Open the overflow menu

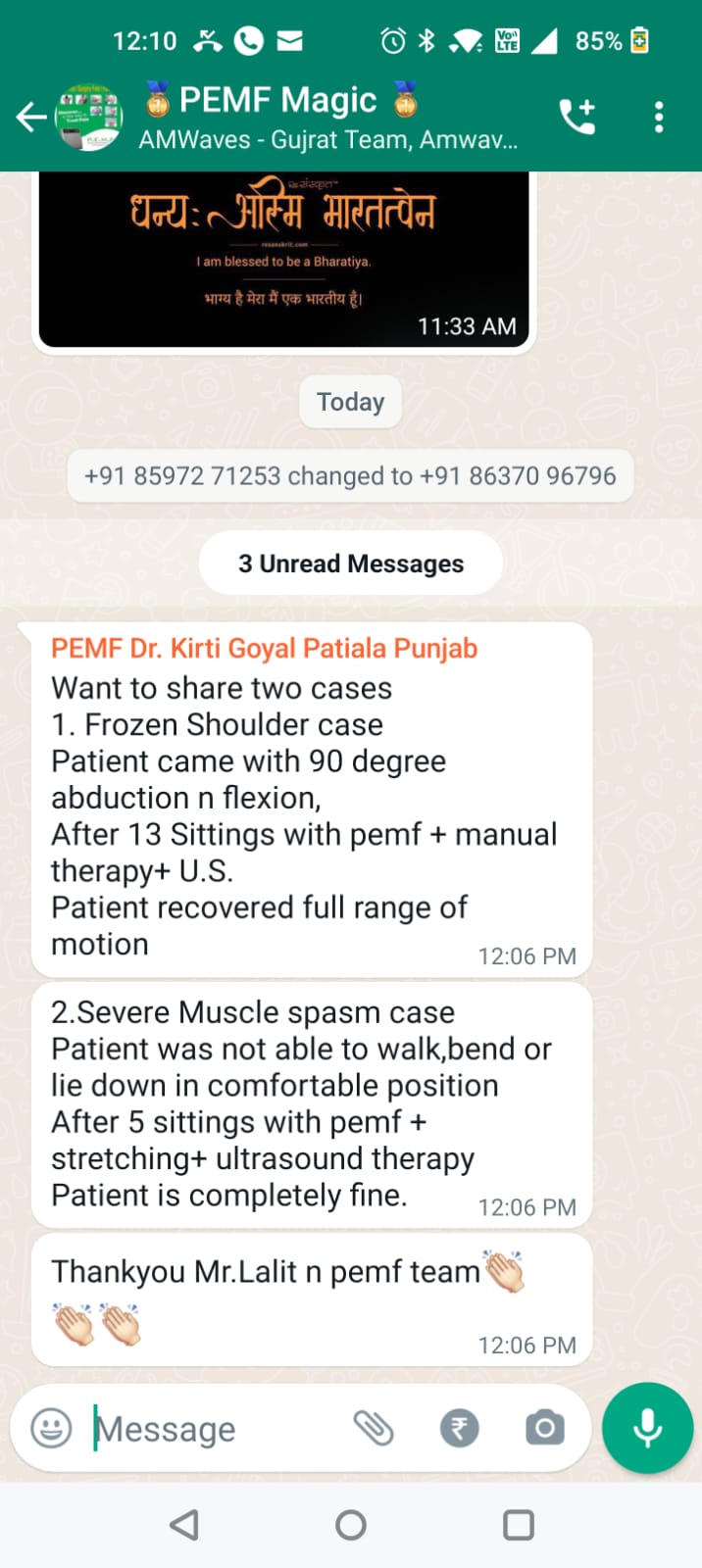659,118
